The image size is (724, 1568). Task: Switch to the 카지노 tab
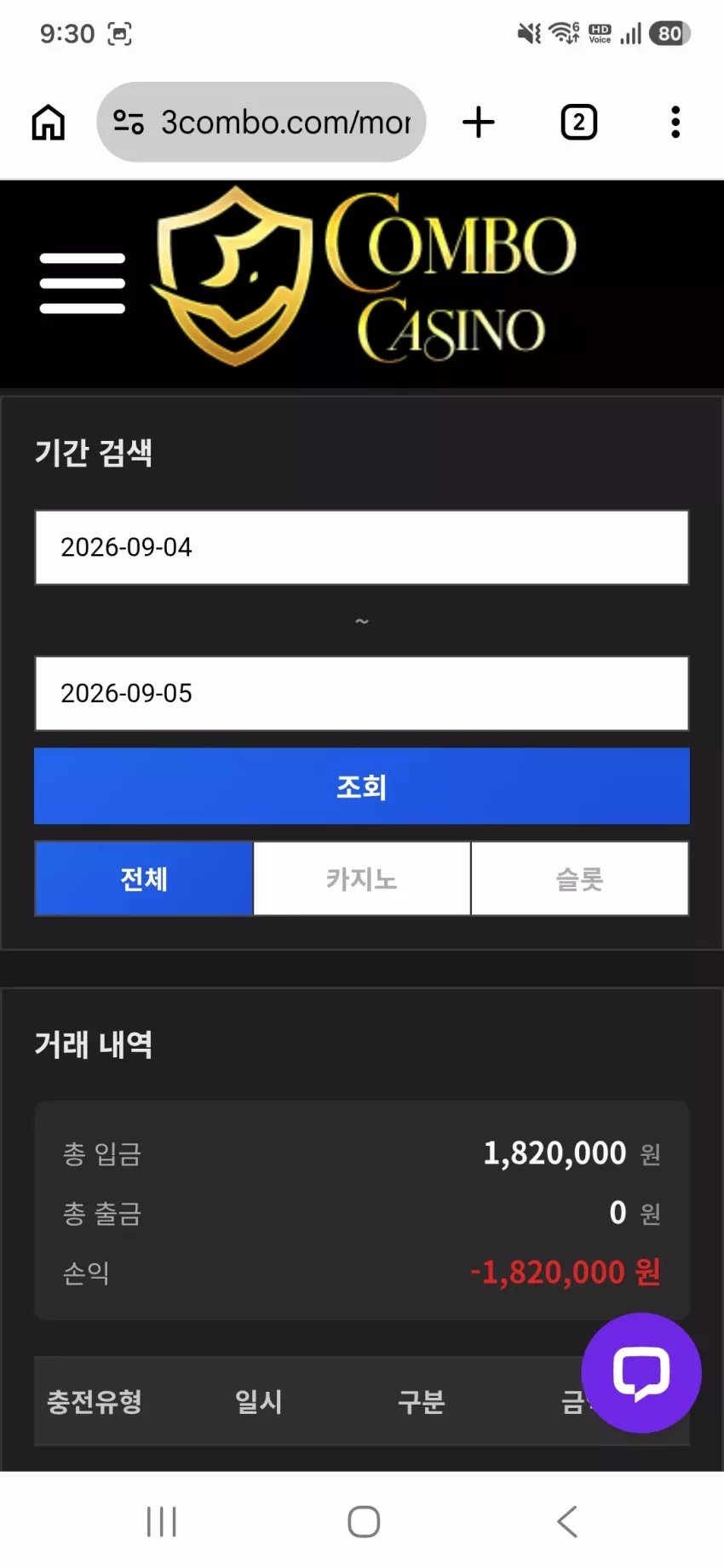click(x=362, y=878)
